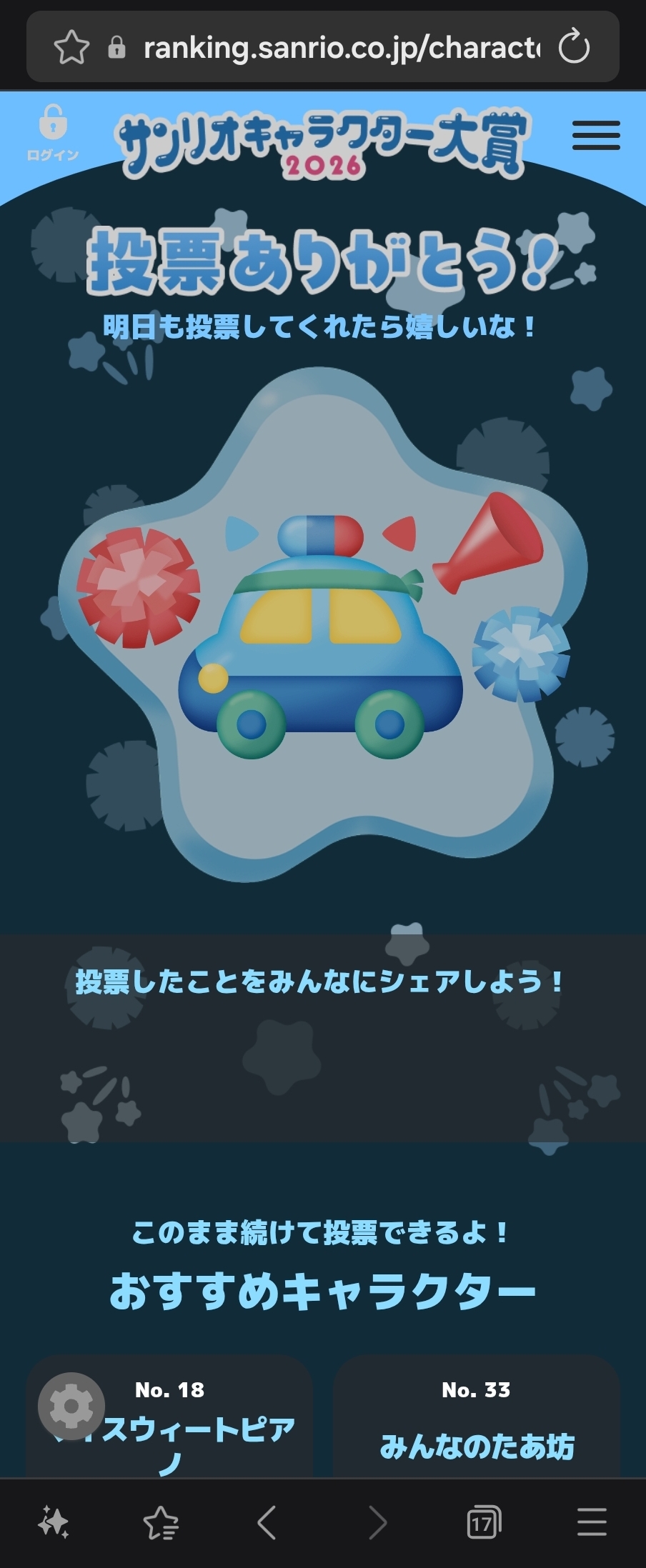The width and height of the screenshot is (646, 1568).
Task: Open the browser bookmarks list
Action: click(x=161, y=1522)
